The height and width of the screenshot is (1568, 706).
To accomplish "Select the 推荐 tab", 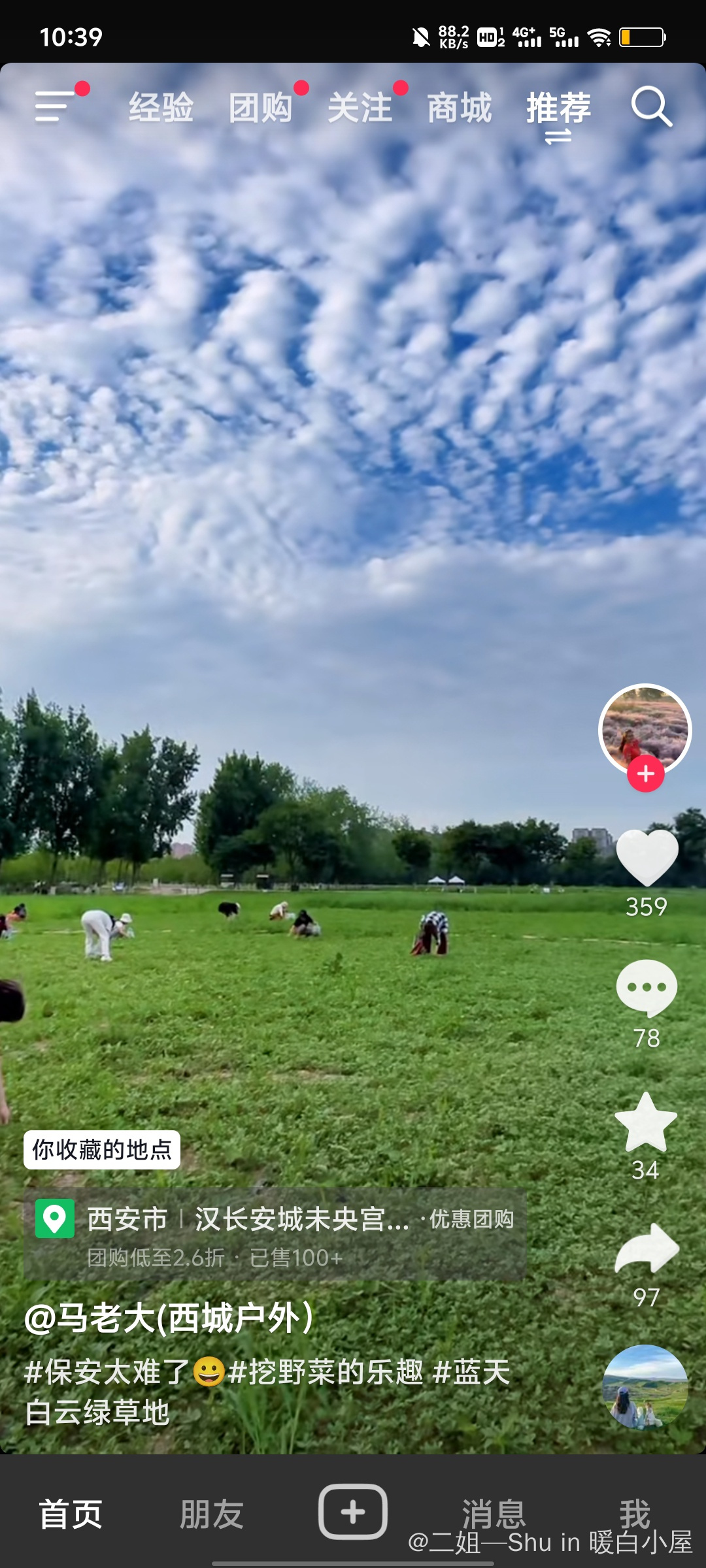I will 558,108.
